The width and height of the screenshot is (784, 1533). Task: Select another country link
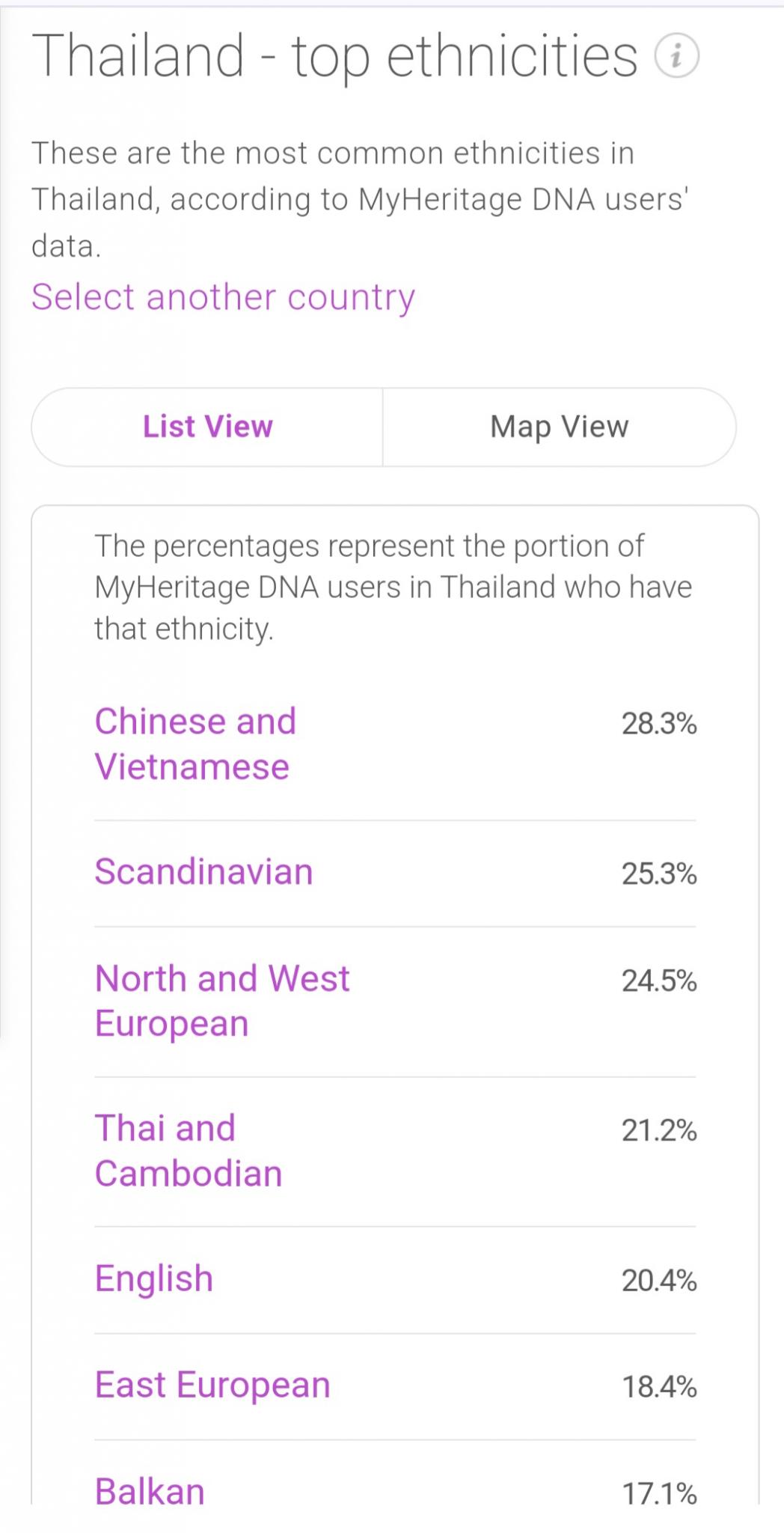(x=223, y=297)
